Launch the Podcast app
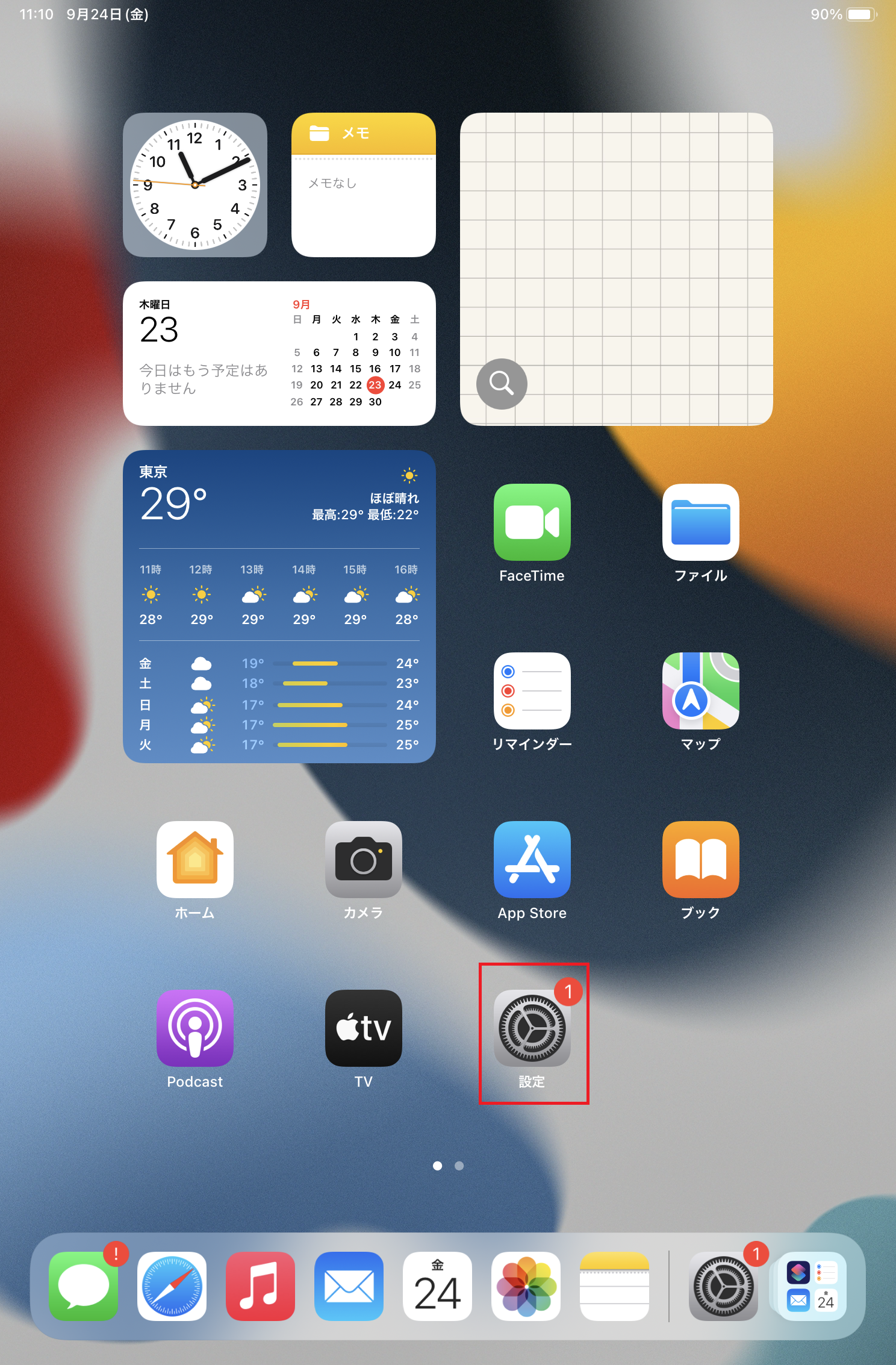 tap(194, 1028)
